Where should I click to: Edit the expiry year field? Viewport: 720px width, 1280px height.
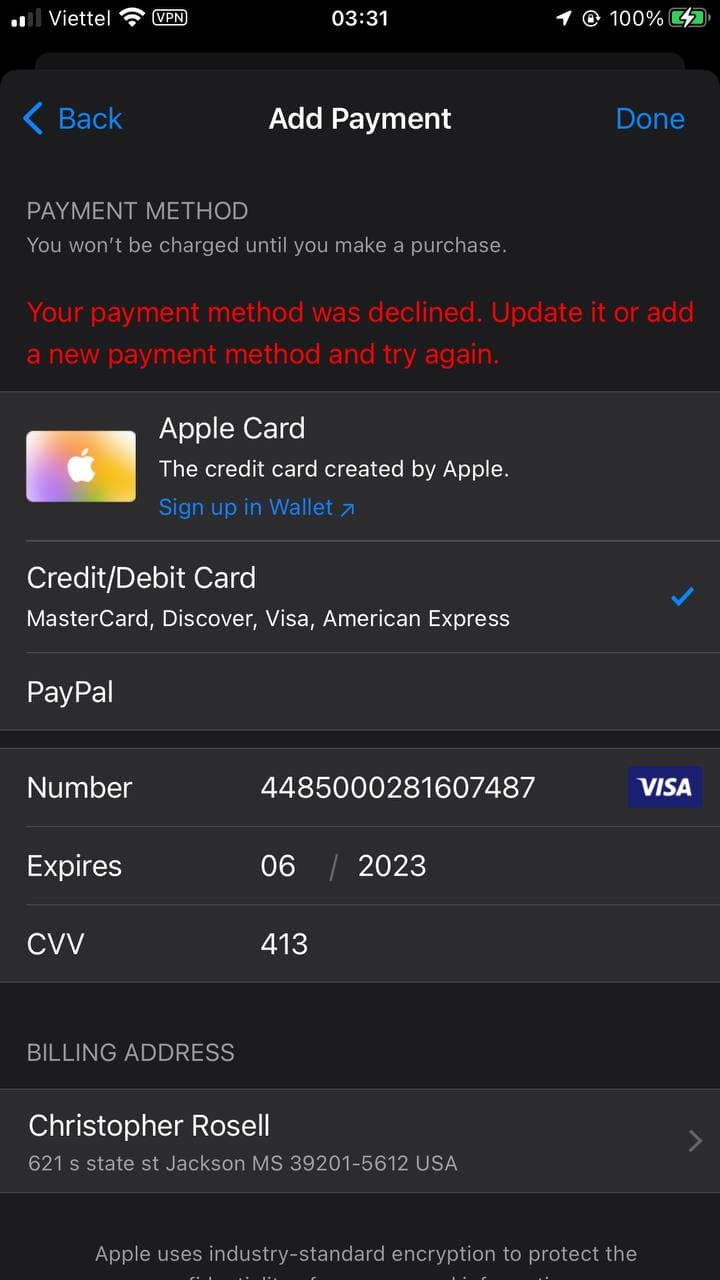coord(392,866)
